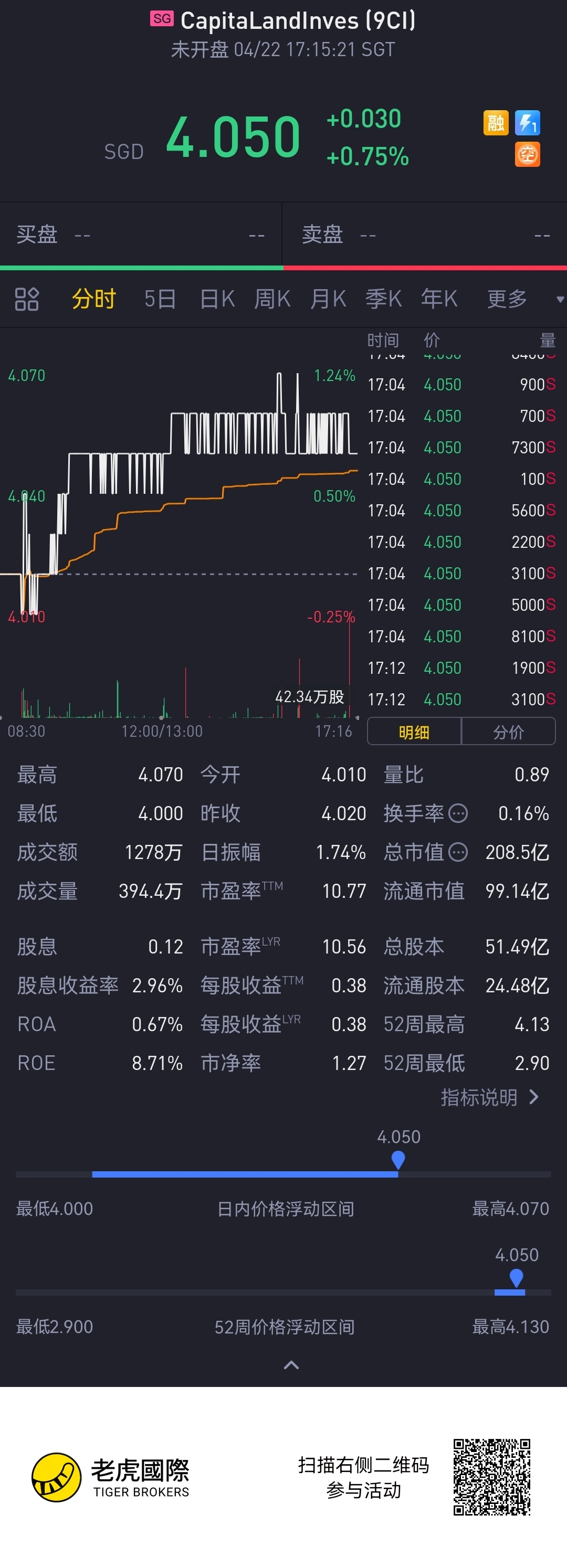Switch to the 5日 chart

pyautogui.click(x=160, y=299)
